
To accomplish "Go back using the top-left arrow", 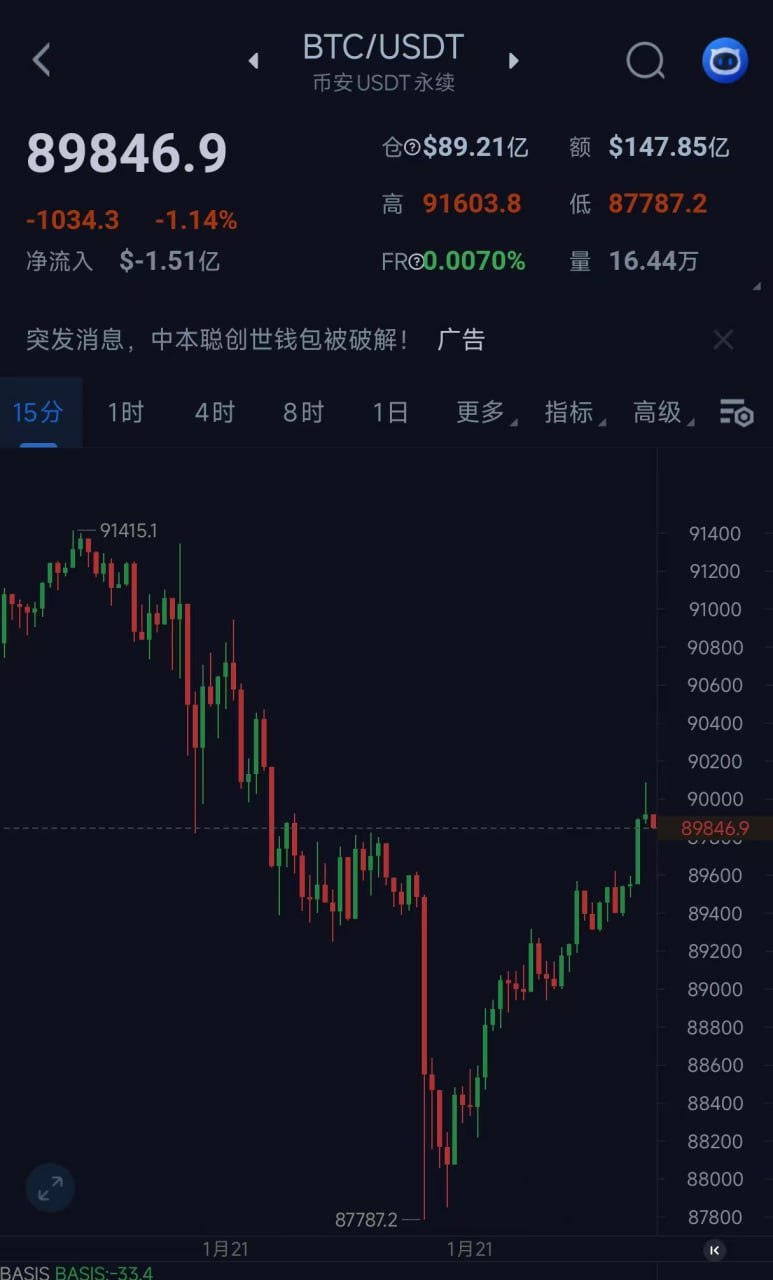I will click(x=42, y=60).
